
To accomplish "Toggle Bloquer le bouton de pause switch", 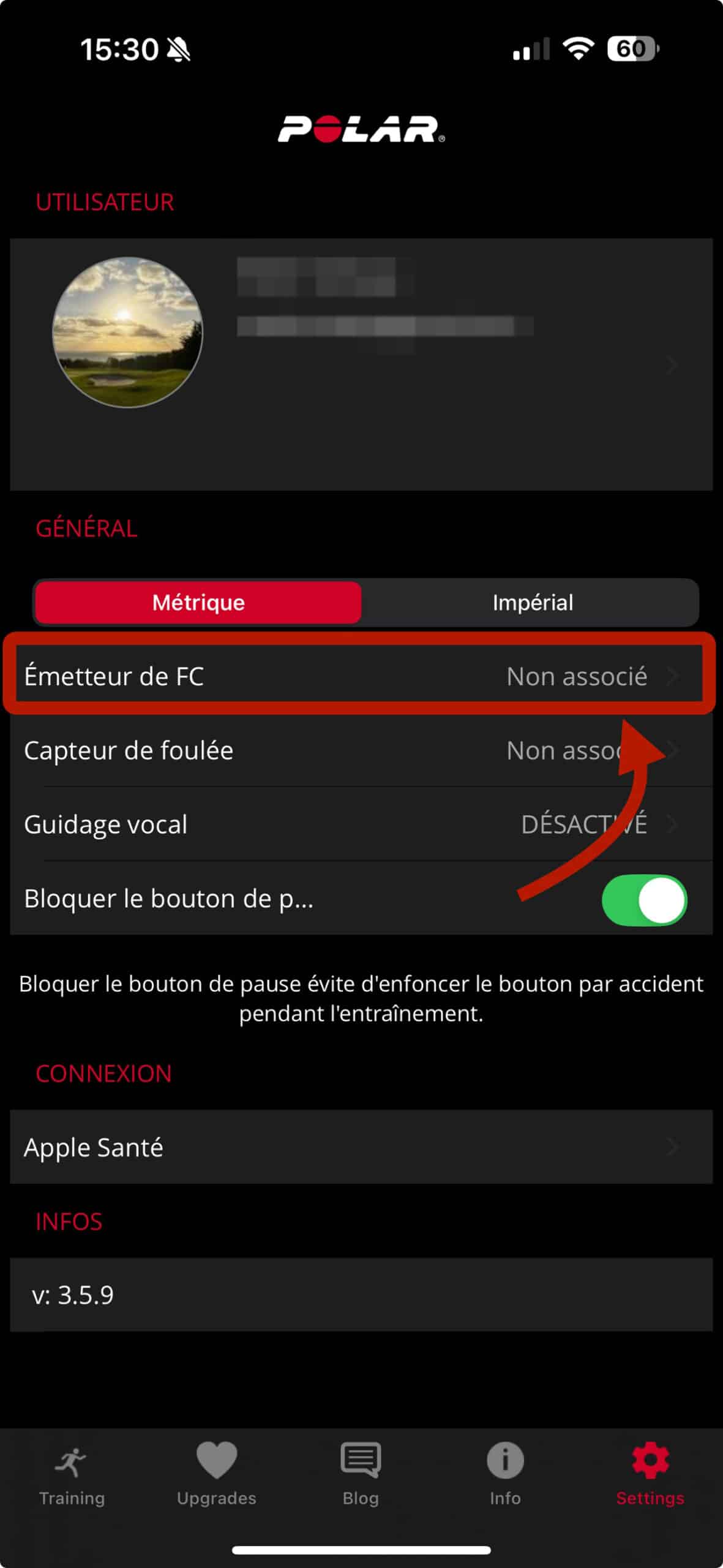I will tap(643, 900).
